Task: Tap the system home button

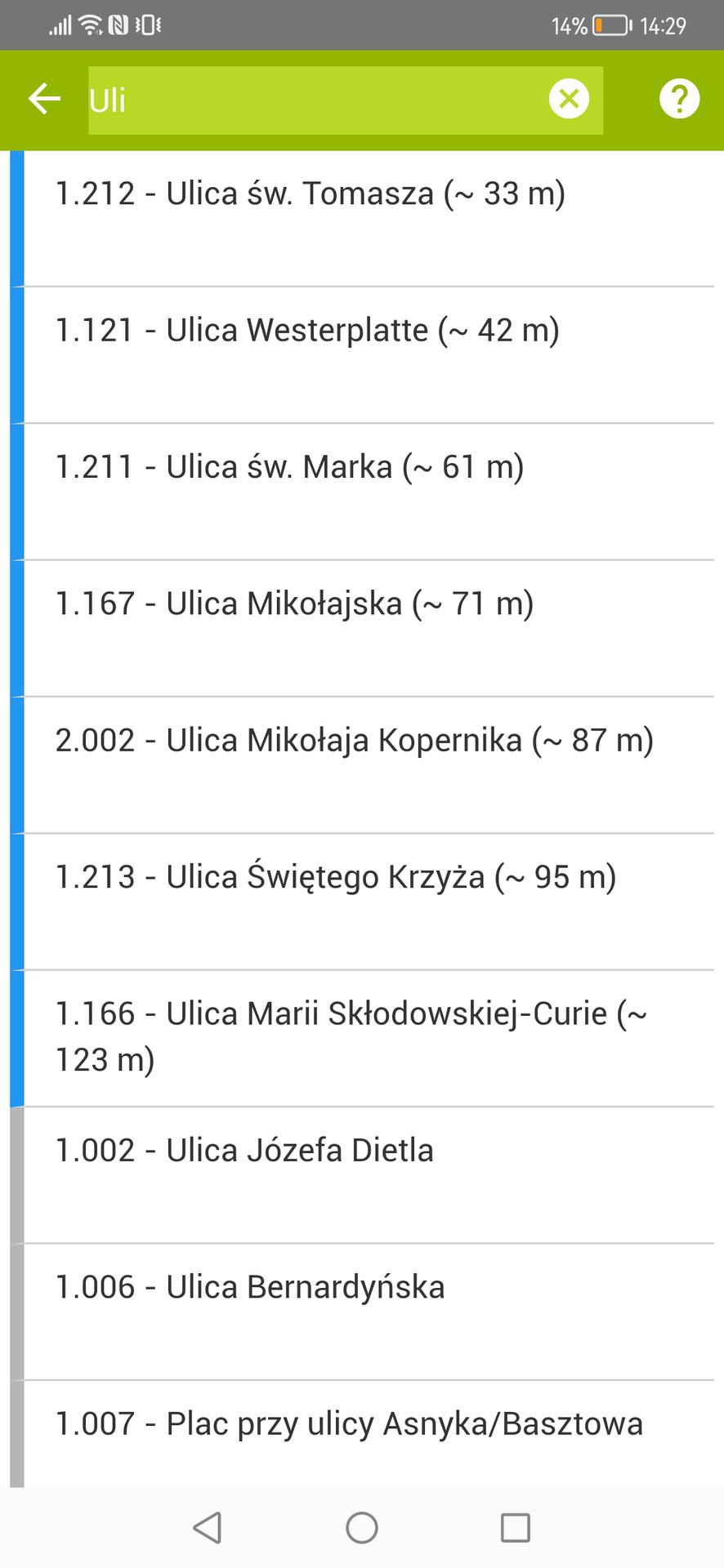Action: (362, 1527)
